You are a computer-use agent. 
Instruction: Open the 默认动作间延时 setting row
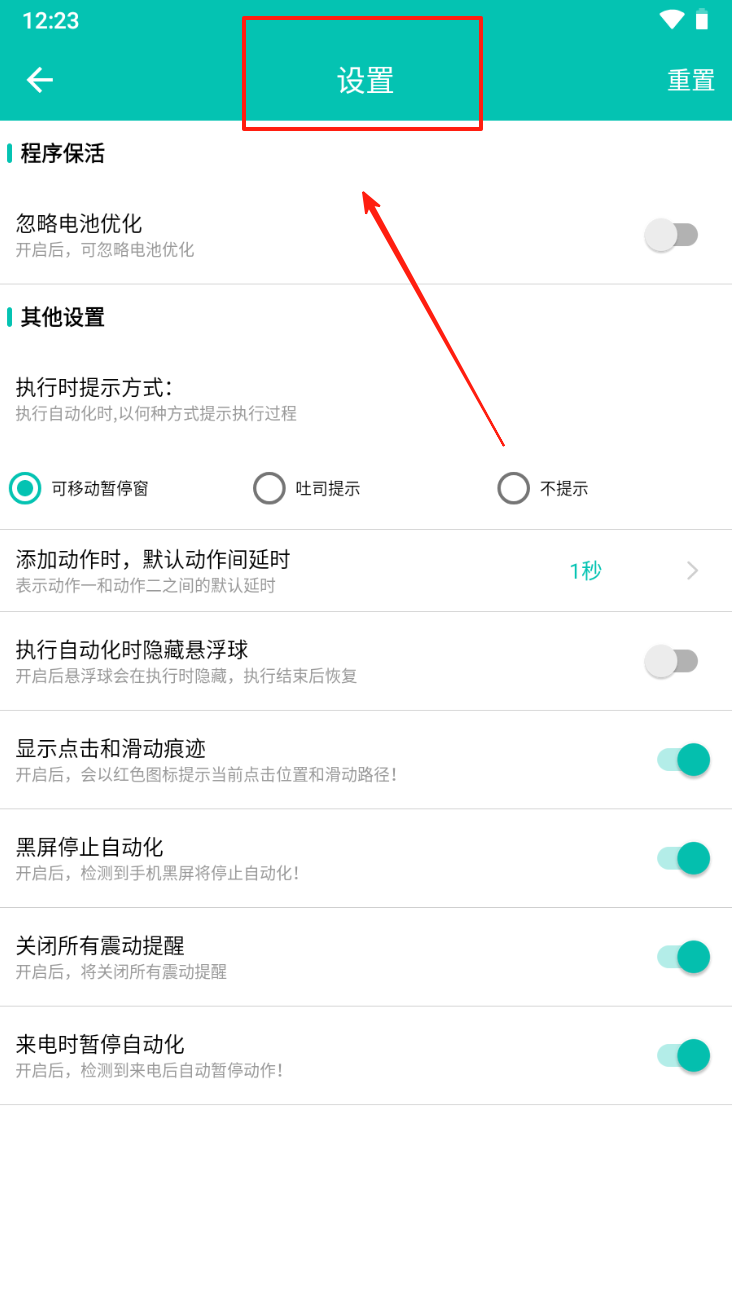(x=365, y=570)
